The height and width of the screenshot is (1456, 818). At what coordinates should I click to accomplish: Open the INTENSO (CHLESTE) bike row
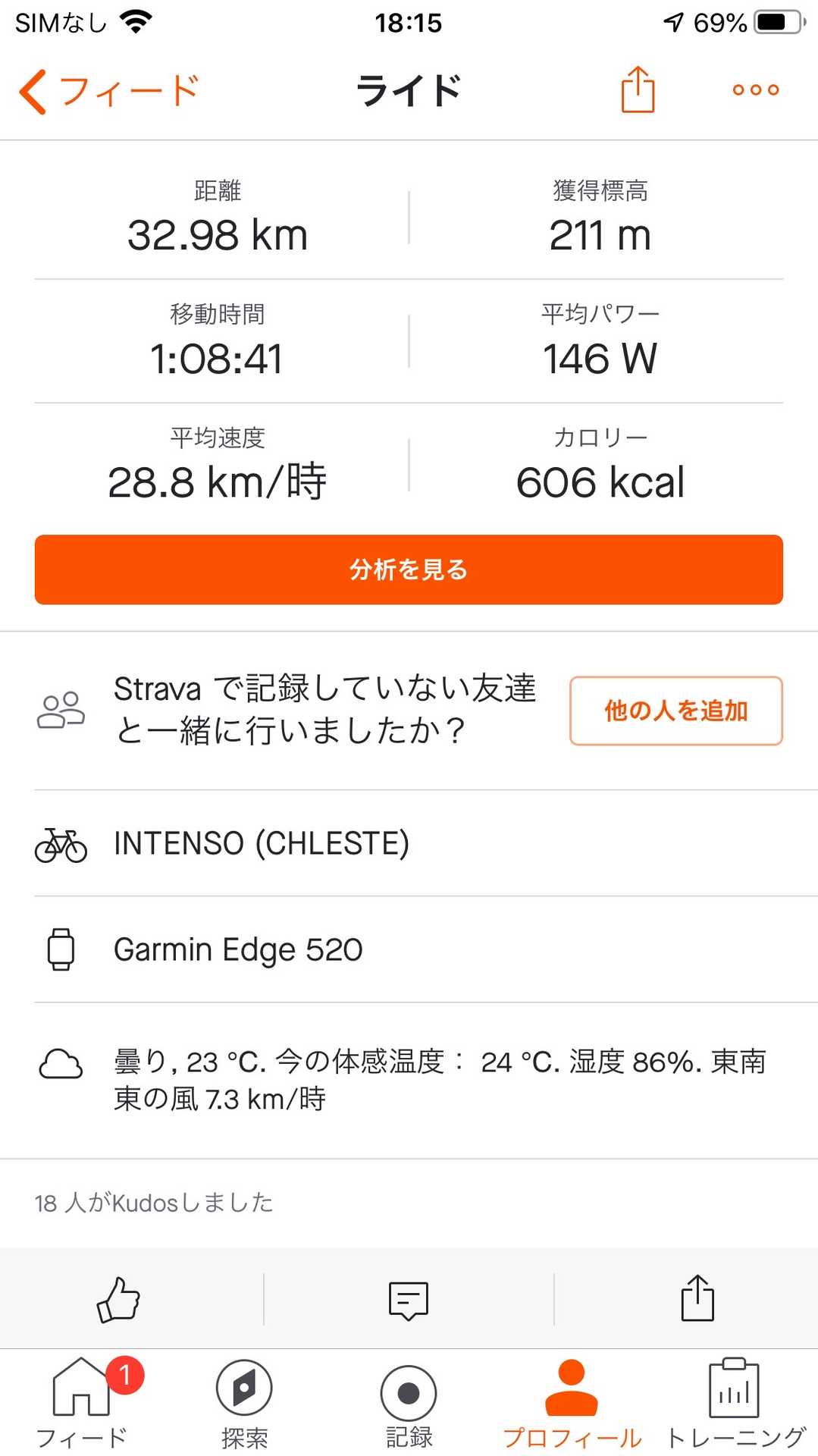click(409, 843)
